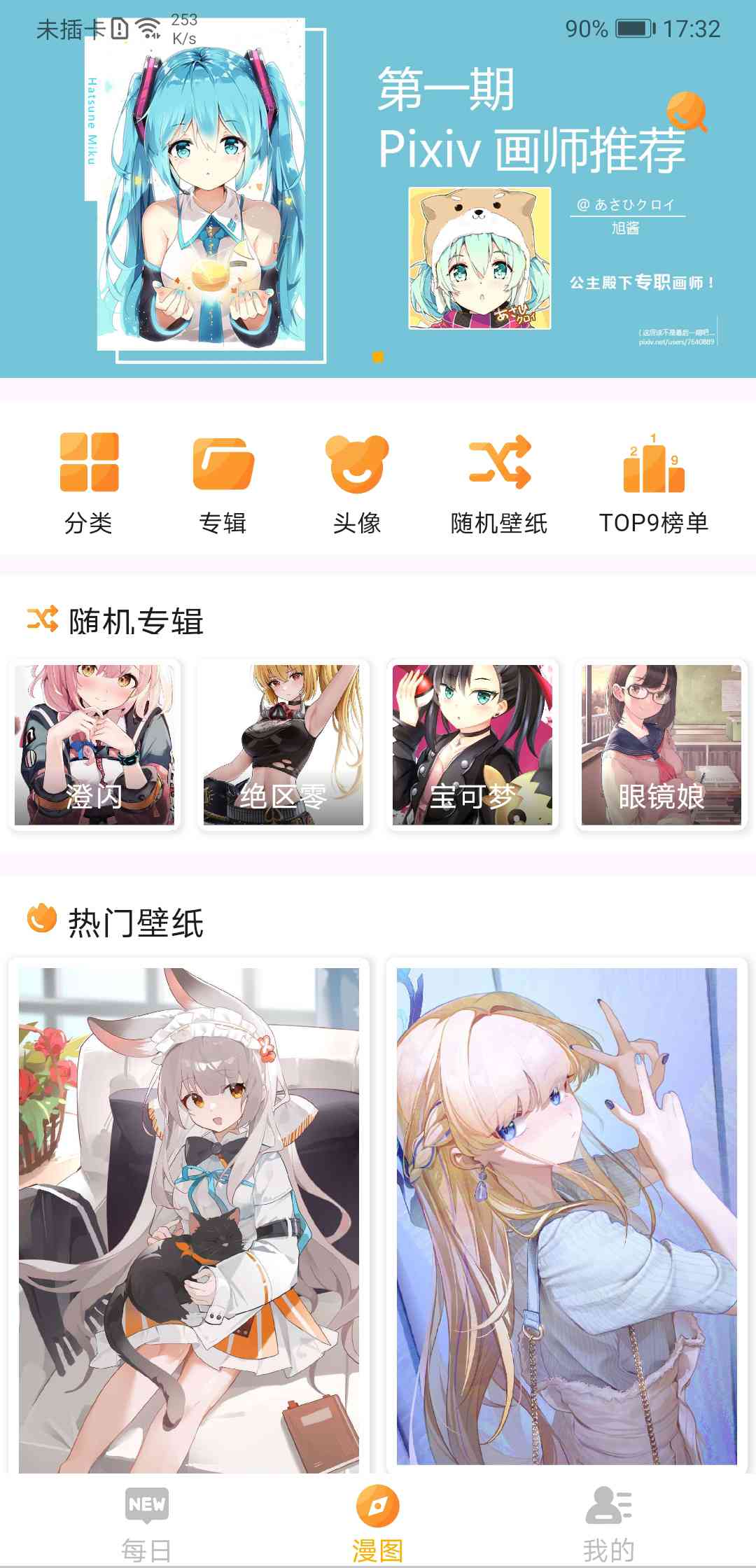Open the orange search icon

pyautogui.click(x=687, y=111)
